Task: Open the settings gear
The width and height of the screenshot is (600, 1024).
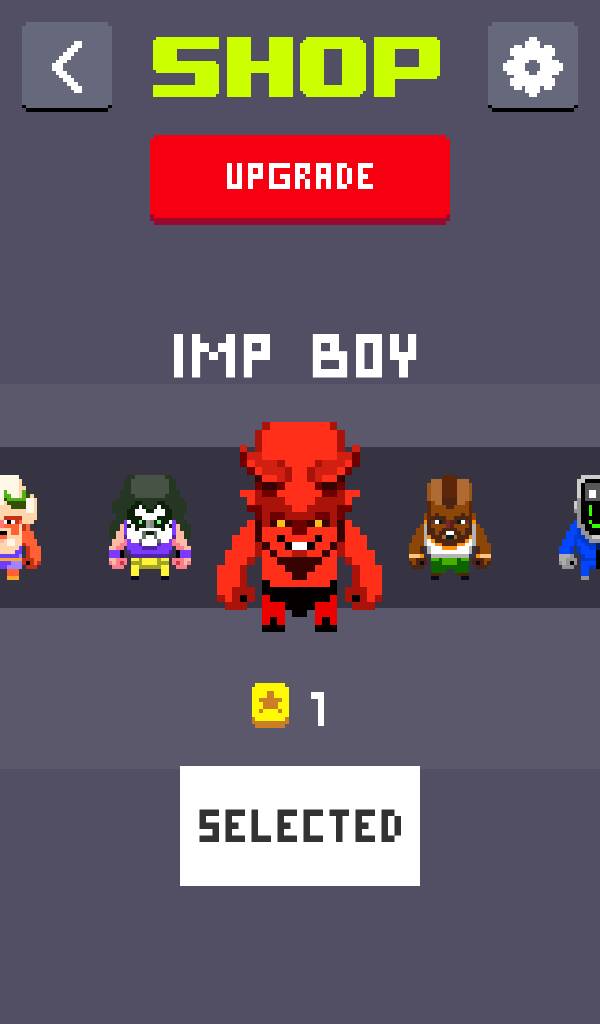Action: [533, 66]
